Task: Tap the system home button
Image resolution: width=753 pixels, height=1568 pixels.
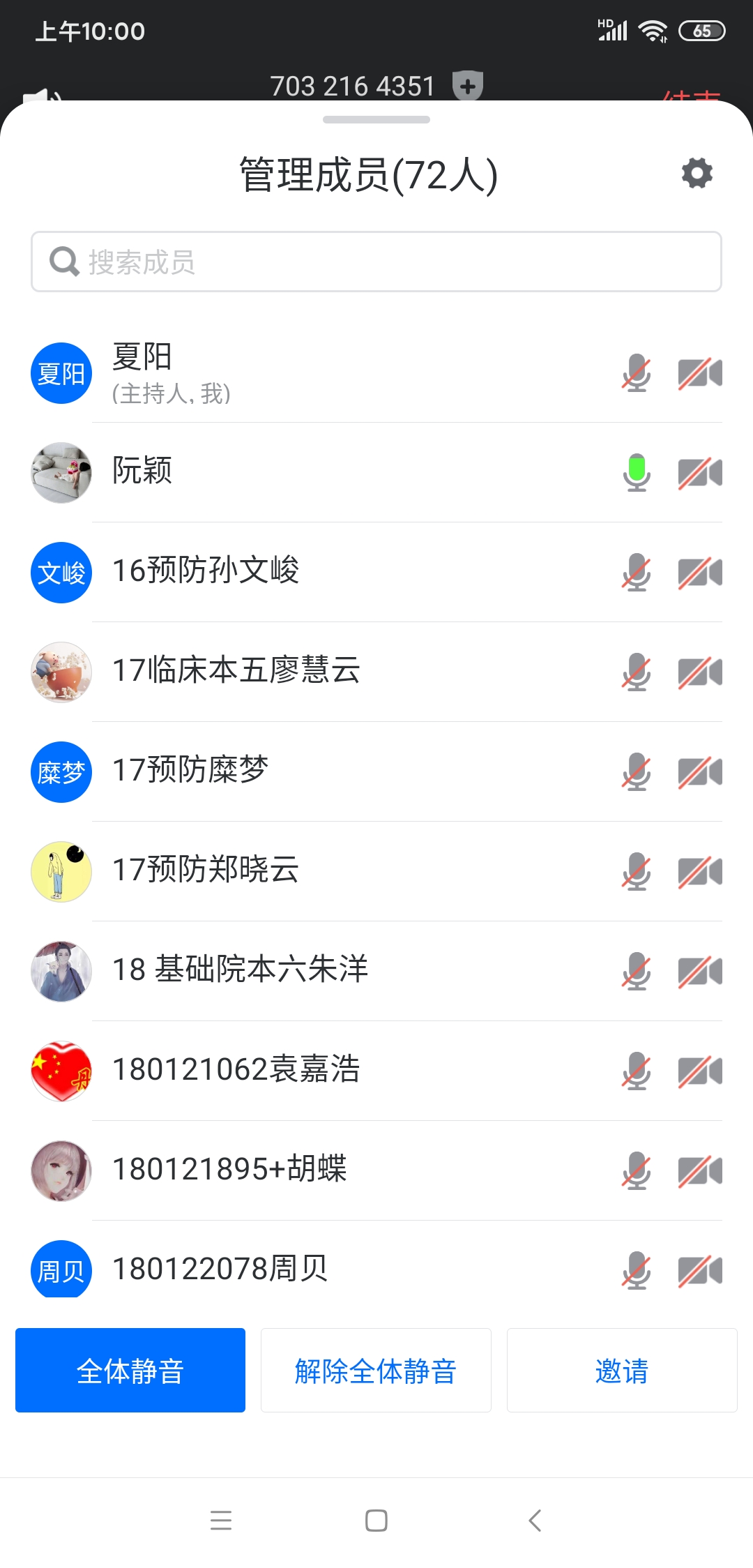Action: [x=376, y=1520]
